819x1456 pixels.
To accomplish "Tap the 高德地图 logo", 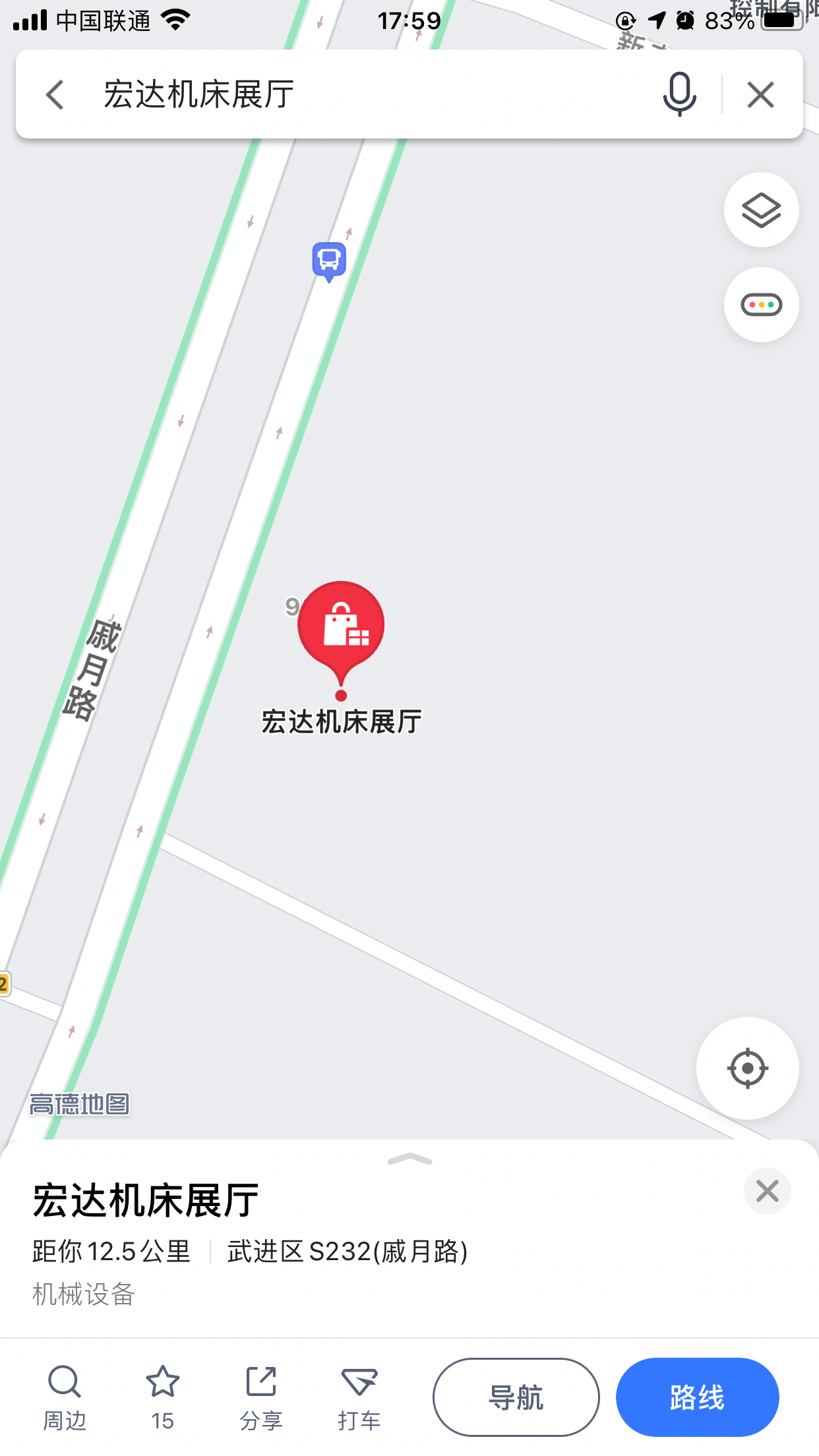I will pyautogui.click(x=79, y=1105).
